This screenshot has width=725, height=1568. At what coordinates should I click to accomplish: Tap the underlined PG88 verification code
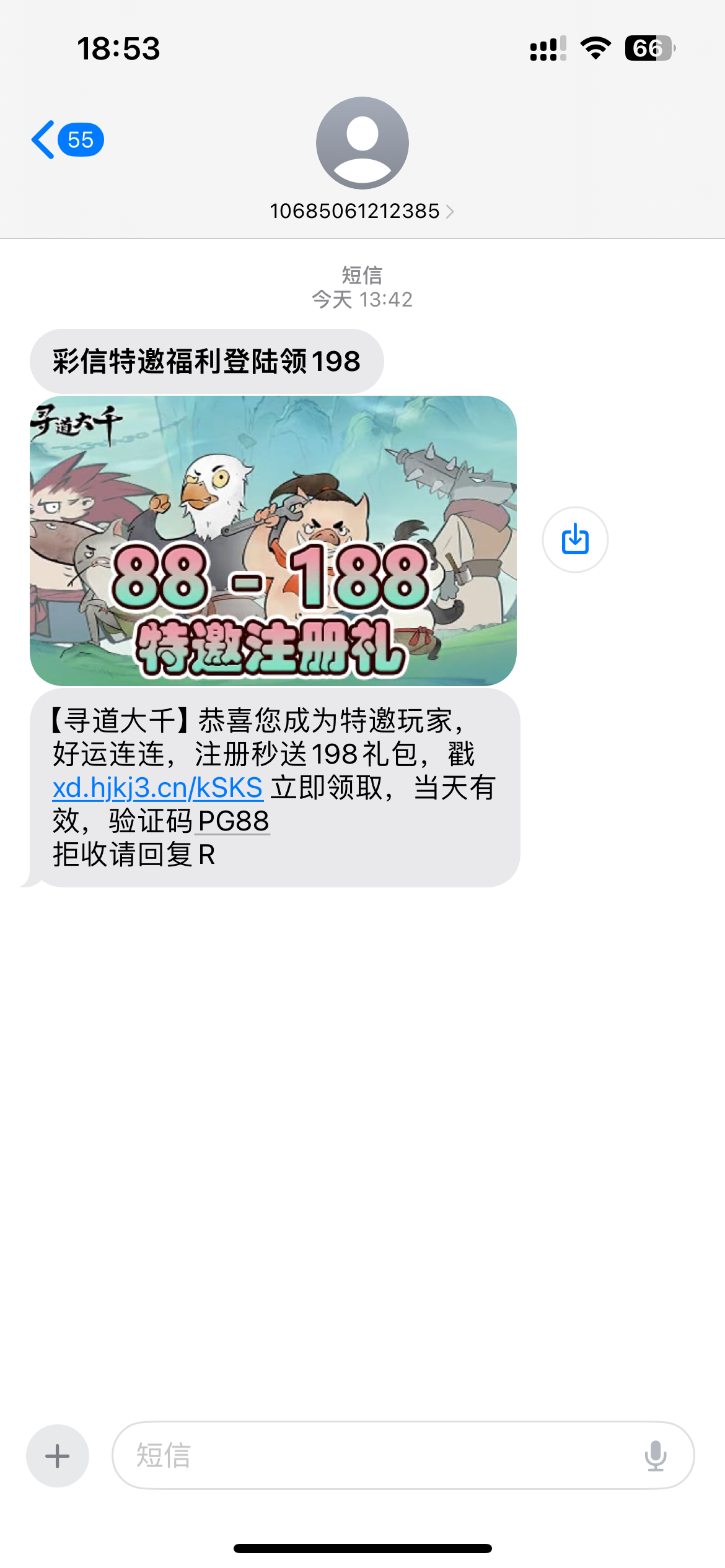coord(234,821)
